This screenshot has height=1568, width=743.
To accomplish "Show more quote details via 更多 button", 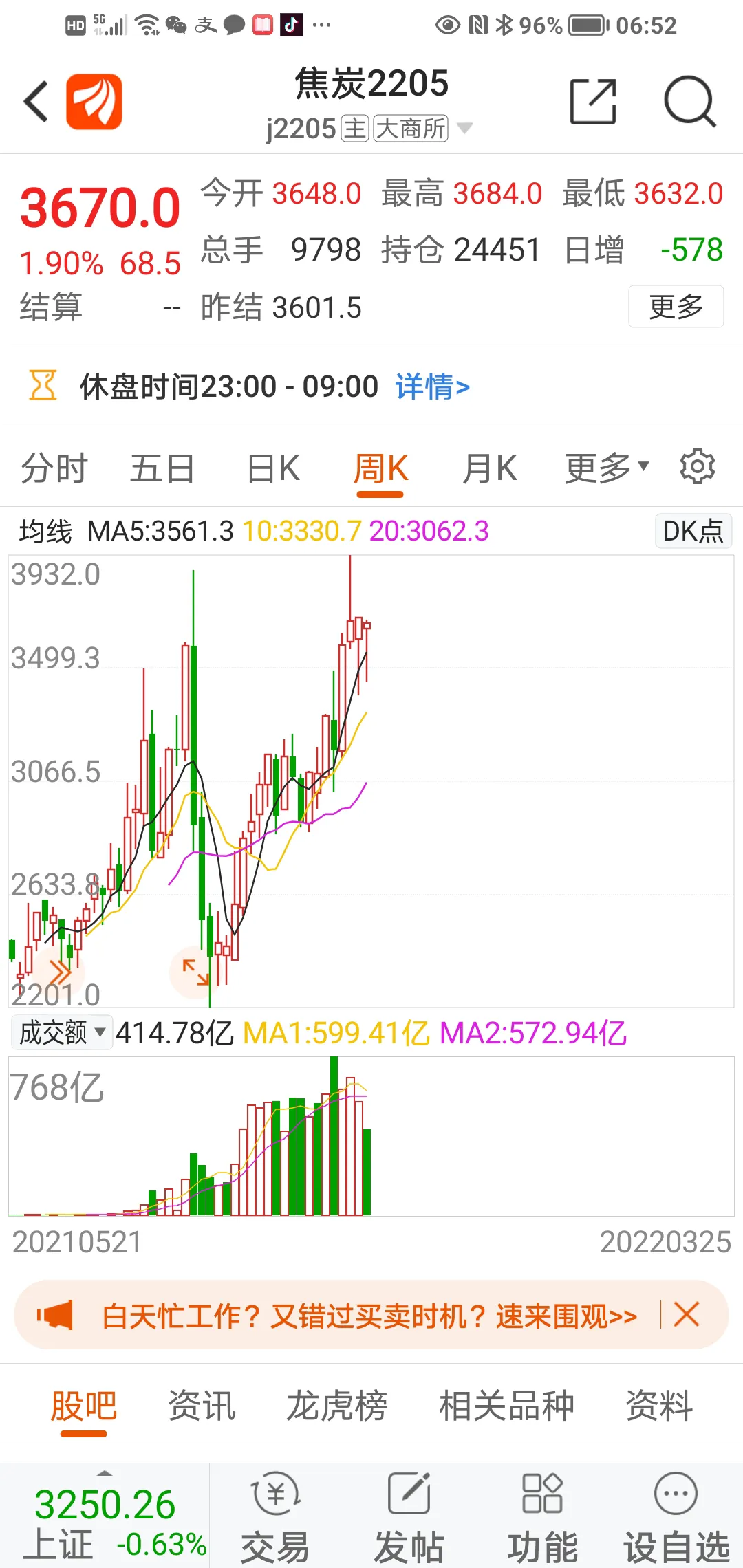I will 676,307.
